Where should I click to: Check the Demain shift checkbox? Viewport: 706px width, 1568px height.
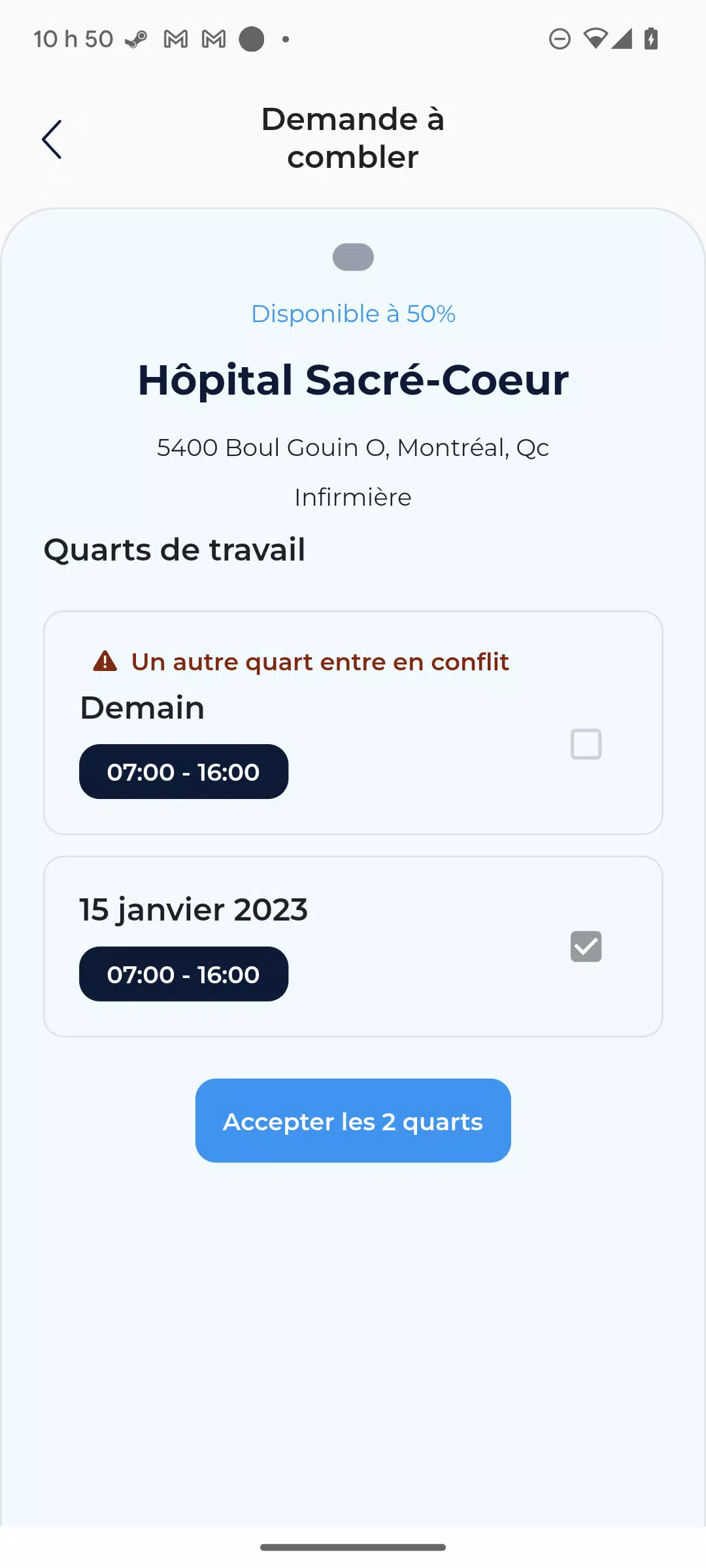(x=586, y=744)
